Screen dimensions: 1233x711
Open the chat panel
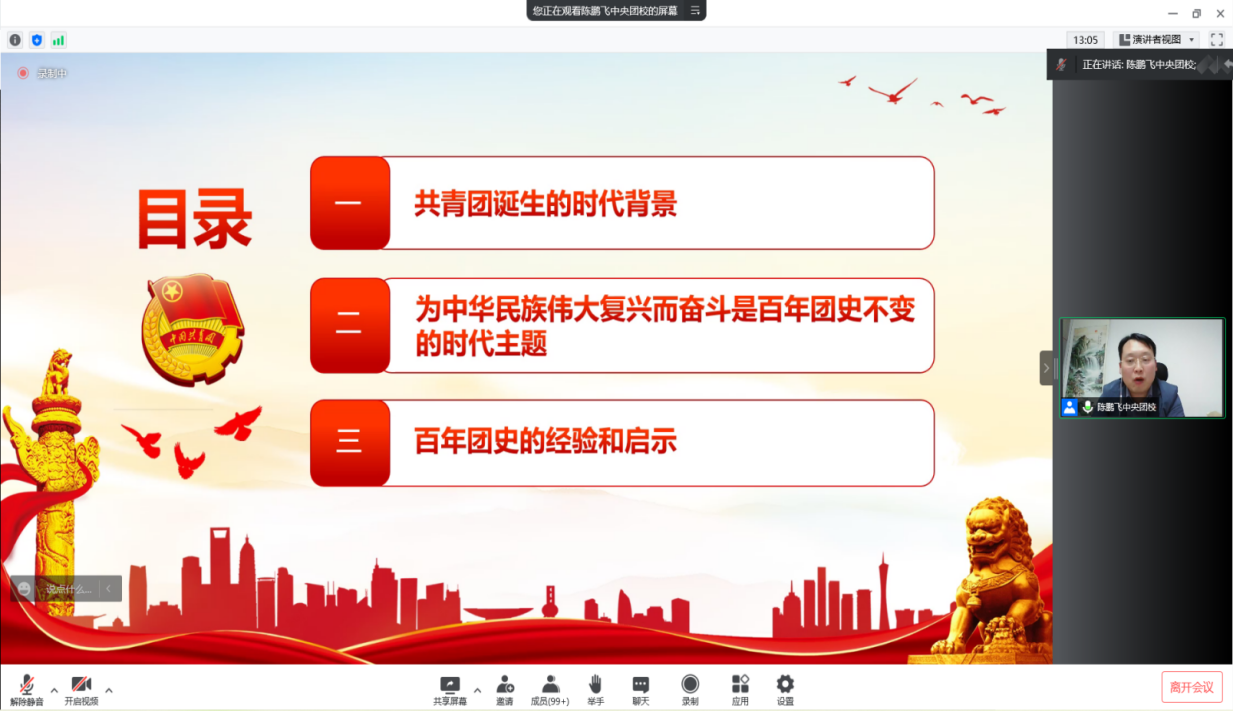coord(640,690)
